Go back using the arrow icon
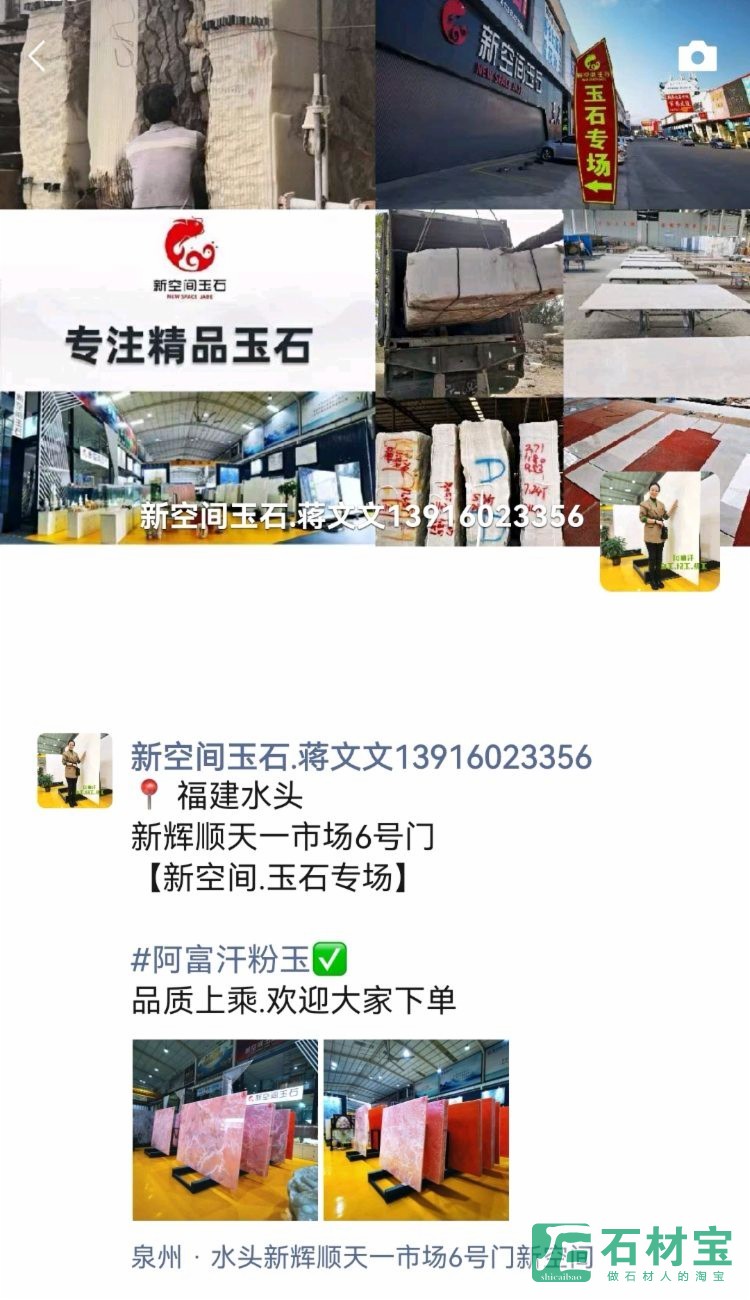This screenshot has width=750, height=1300. [x=37, y=57]
